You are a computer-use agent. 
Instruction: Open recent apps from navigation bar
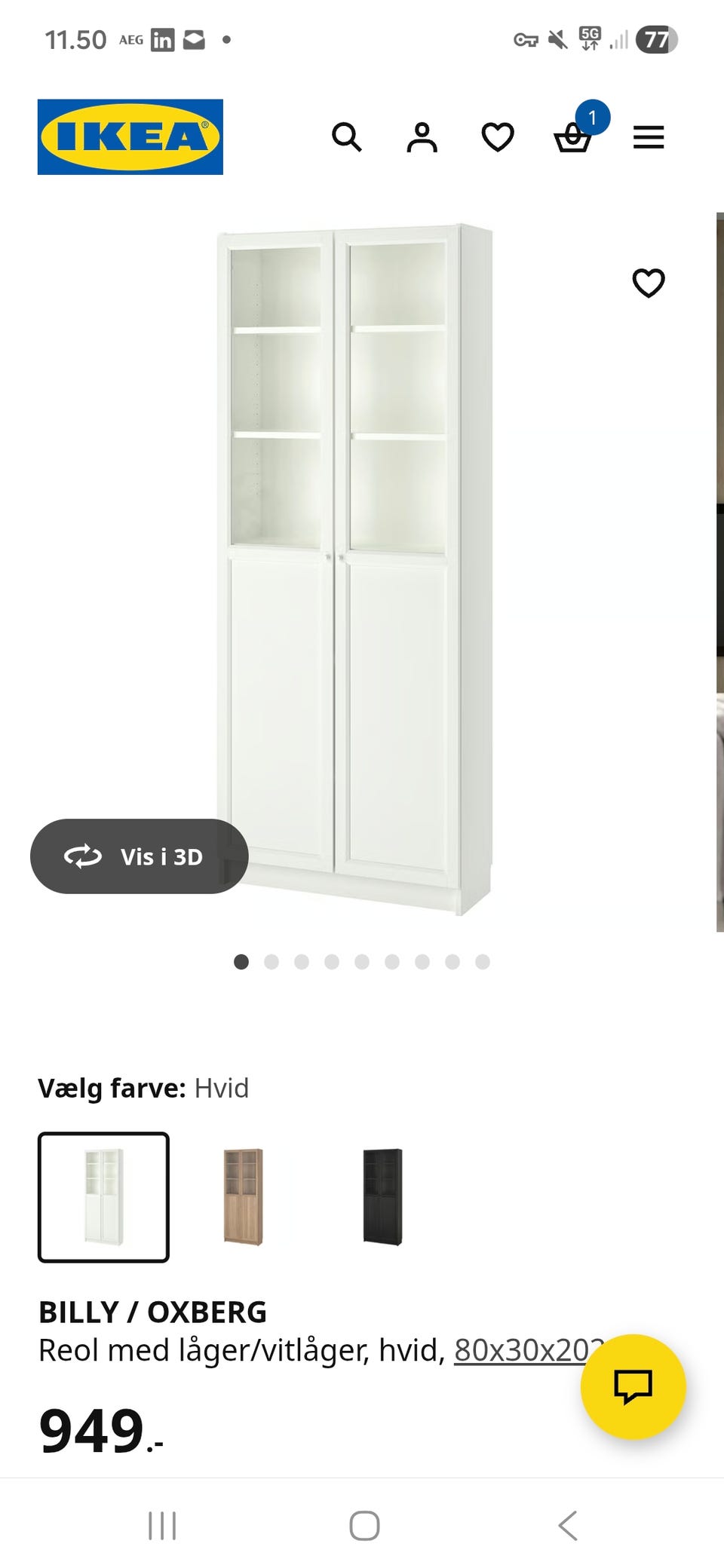pyautogui.click(x=162, y=1526)
